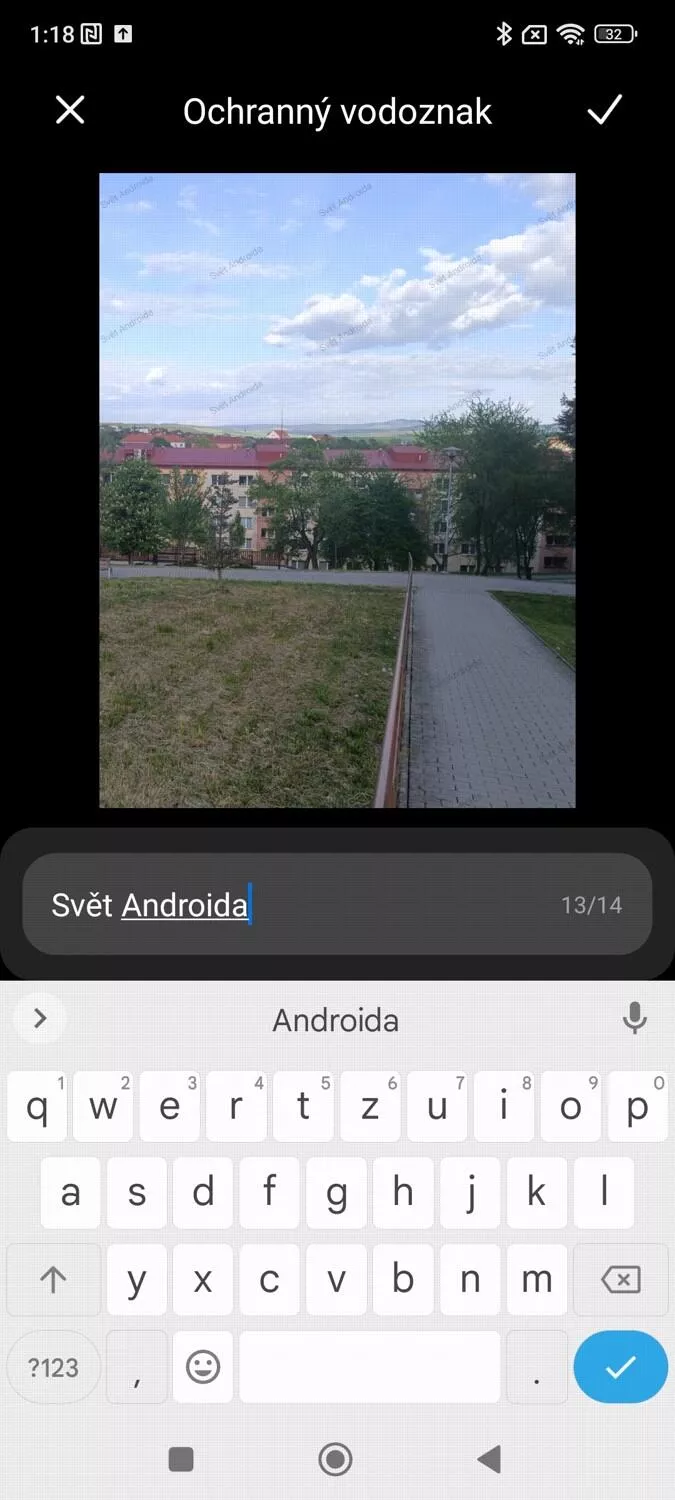Viewport: 675px width, 1500px height.
Task: Start voice input with the microphone
Action: (634, 1019)
